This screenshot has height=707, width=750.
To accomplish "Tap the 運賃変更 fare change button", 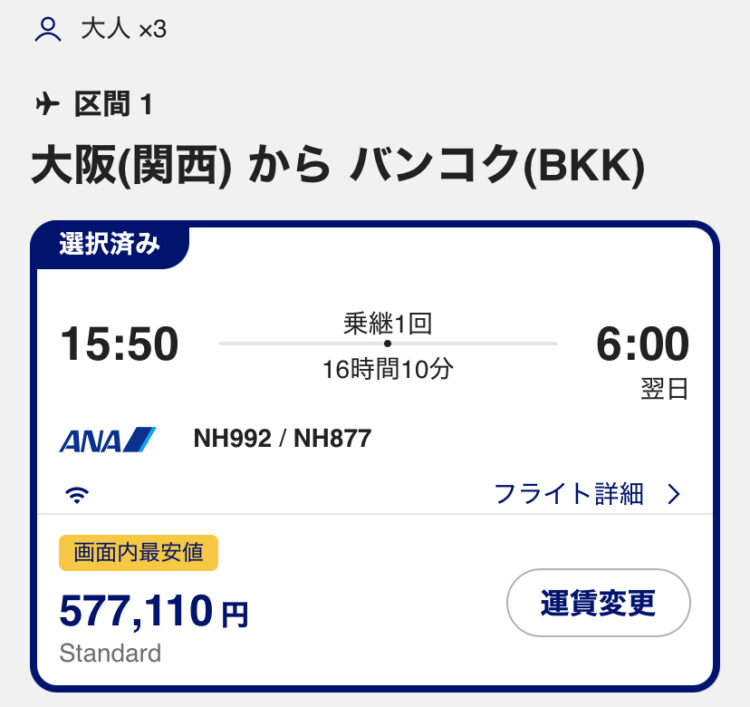I will click(x=598, y=603).
